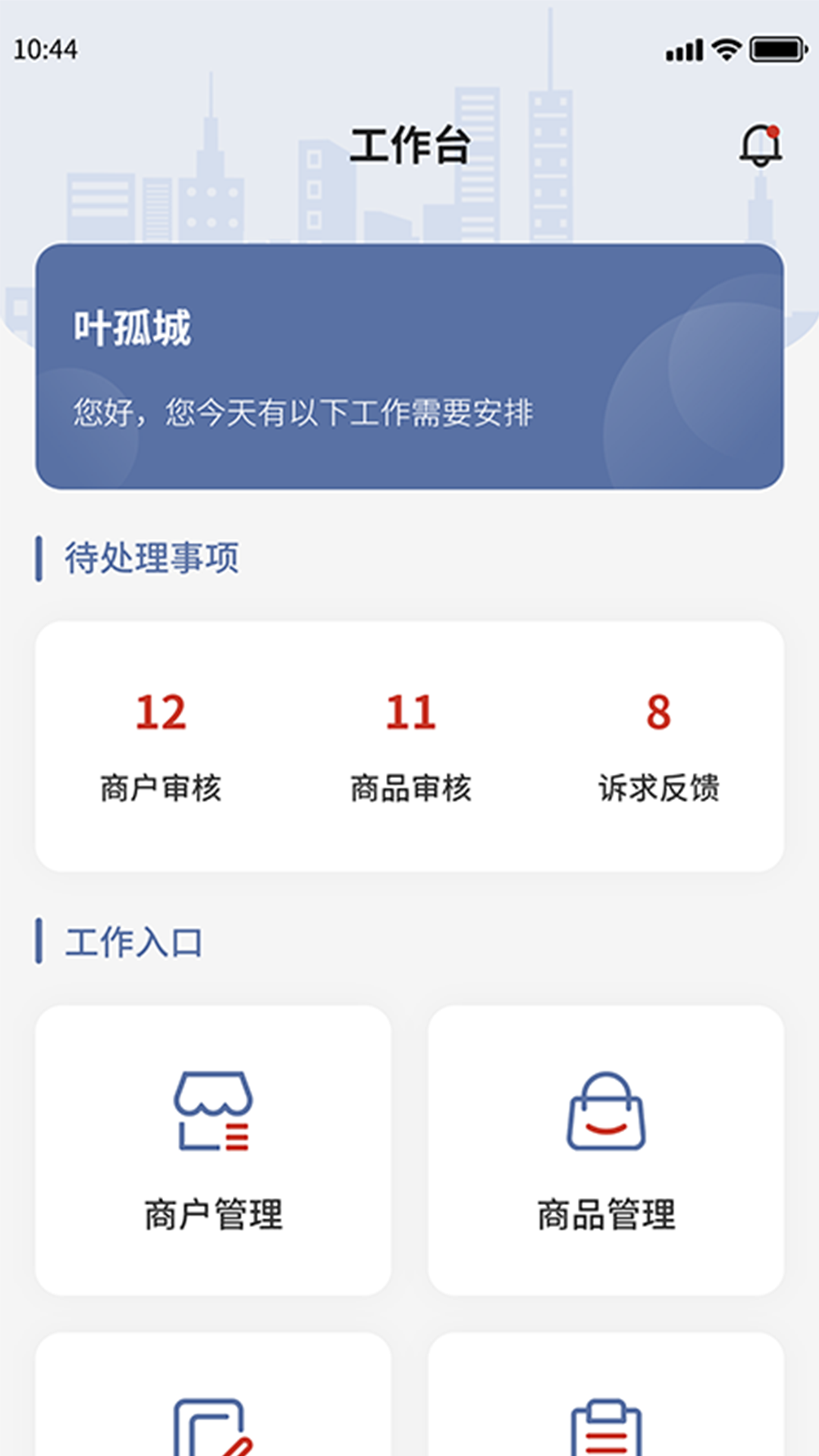Tap the time 10:44 in status bar
The width and height of the screenshot is (819, 1456).
[47, 50]
